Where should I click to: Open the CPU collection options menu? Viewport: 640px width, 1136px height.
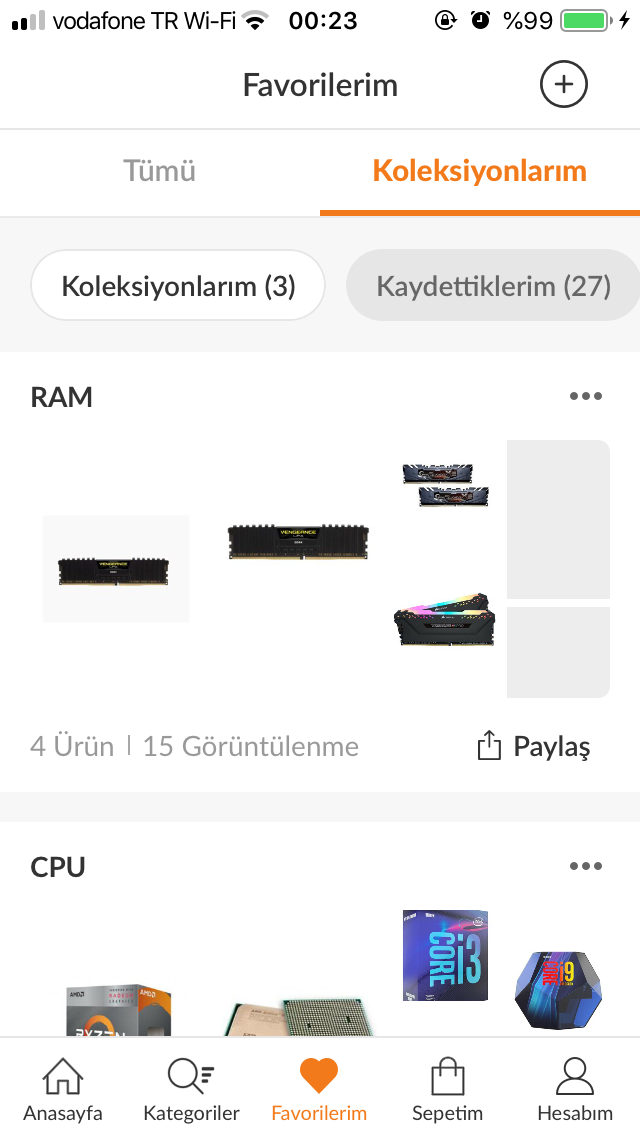[x=585, y=867]
